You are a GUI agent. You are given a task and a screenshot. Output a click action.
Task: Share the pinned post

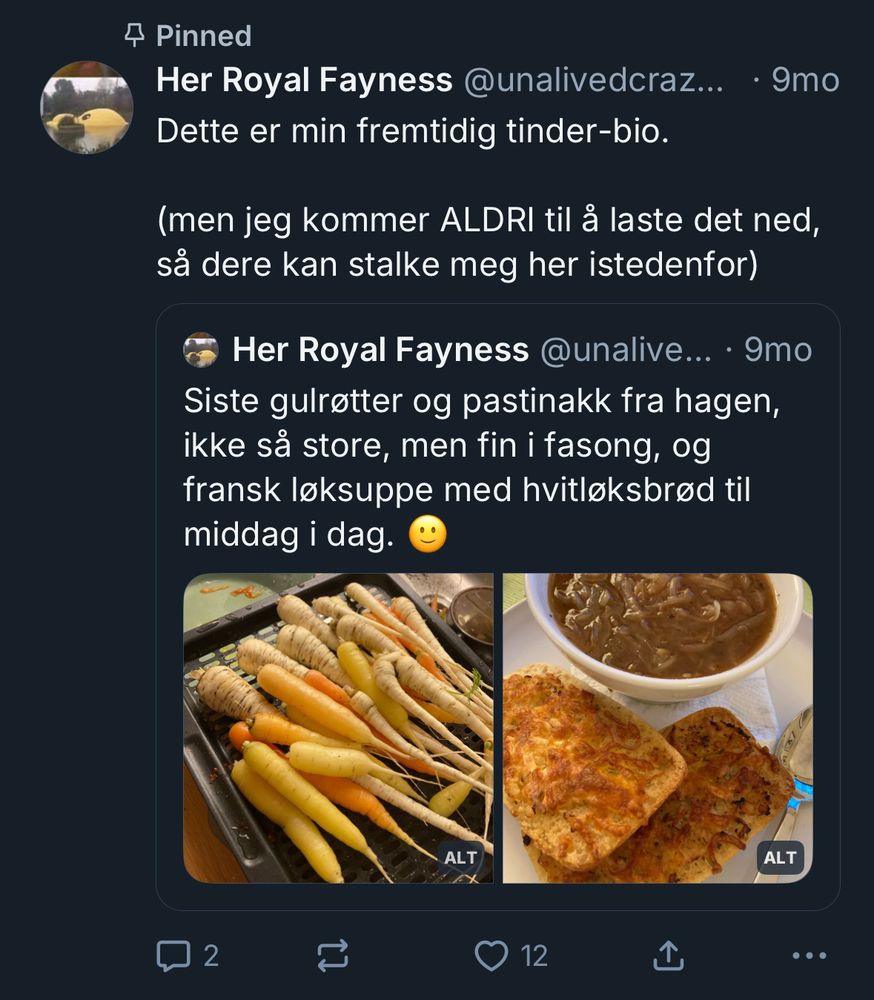tap(668, 957)
